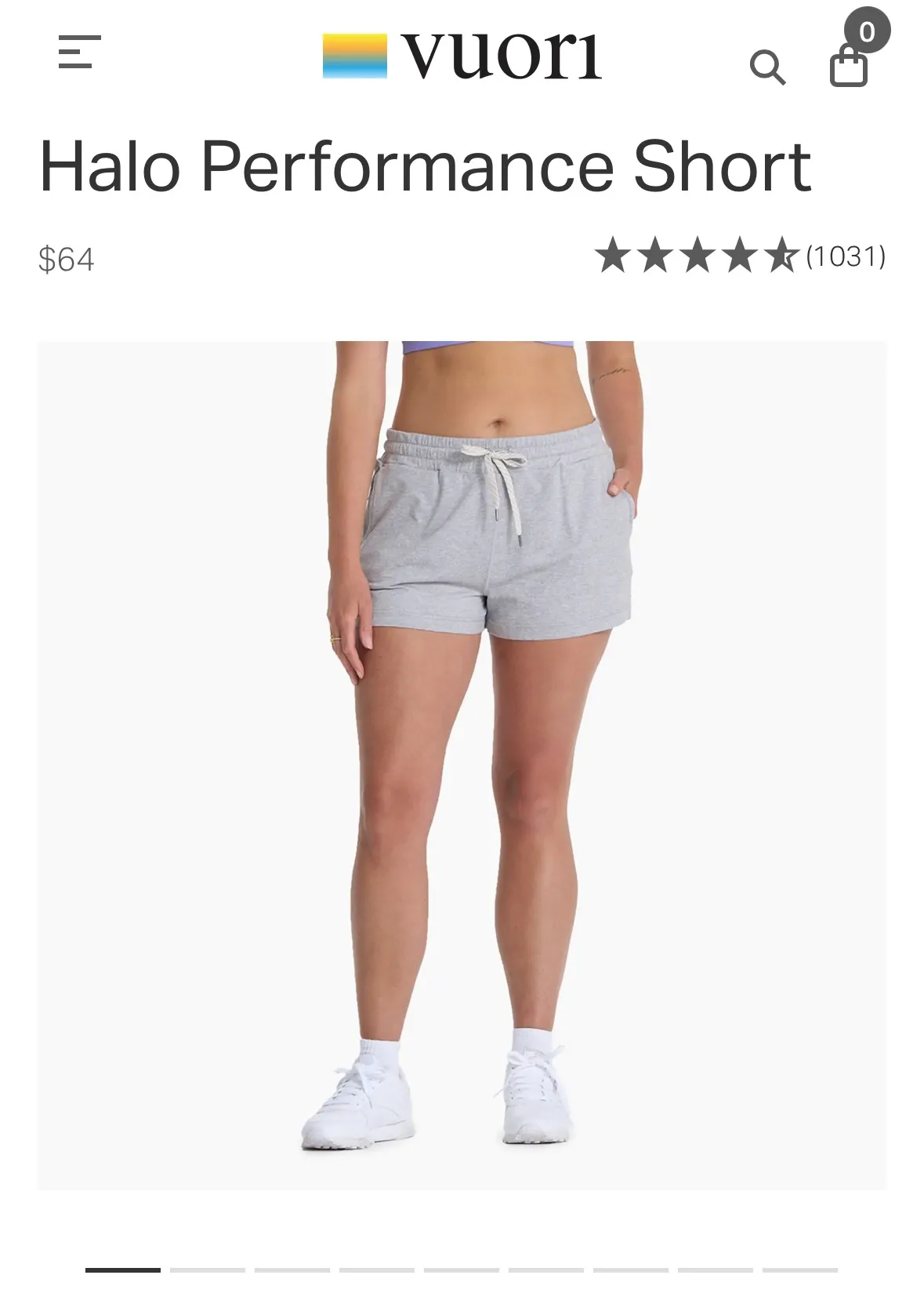924x1315 pixels.
Task: Click the Vuori gradient logo square
Action: pos(354,55)
